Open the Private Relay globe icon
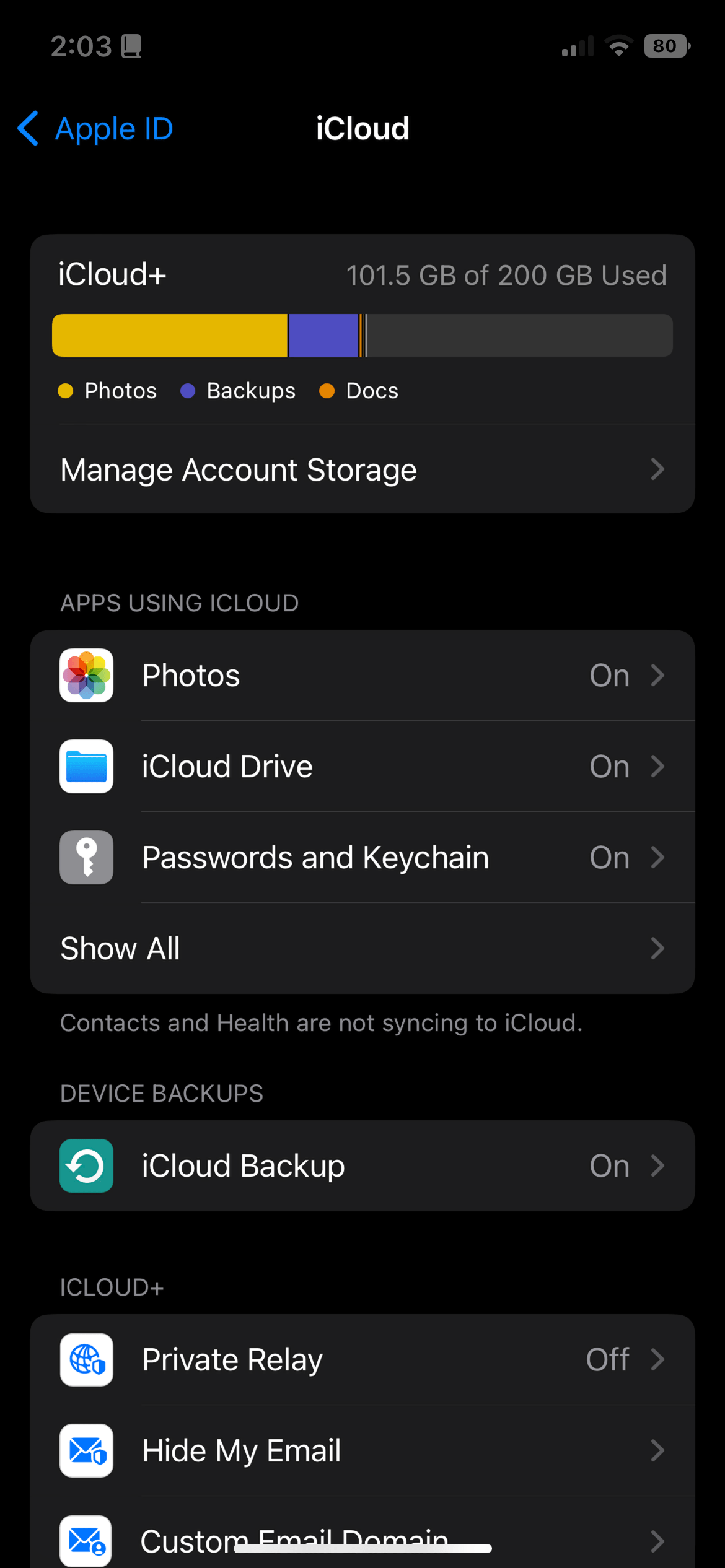This screenshot has width=725, height=1568. [x=86, y=1359]
